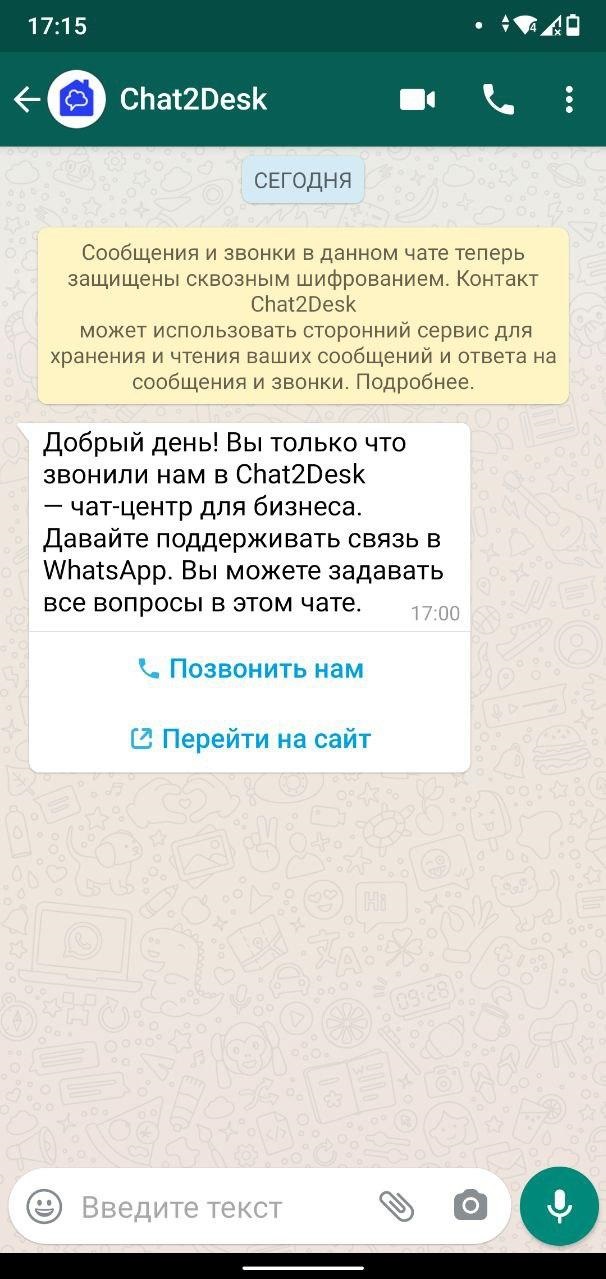Tap the Позвонить нам button

click(250, 669)
